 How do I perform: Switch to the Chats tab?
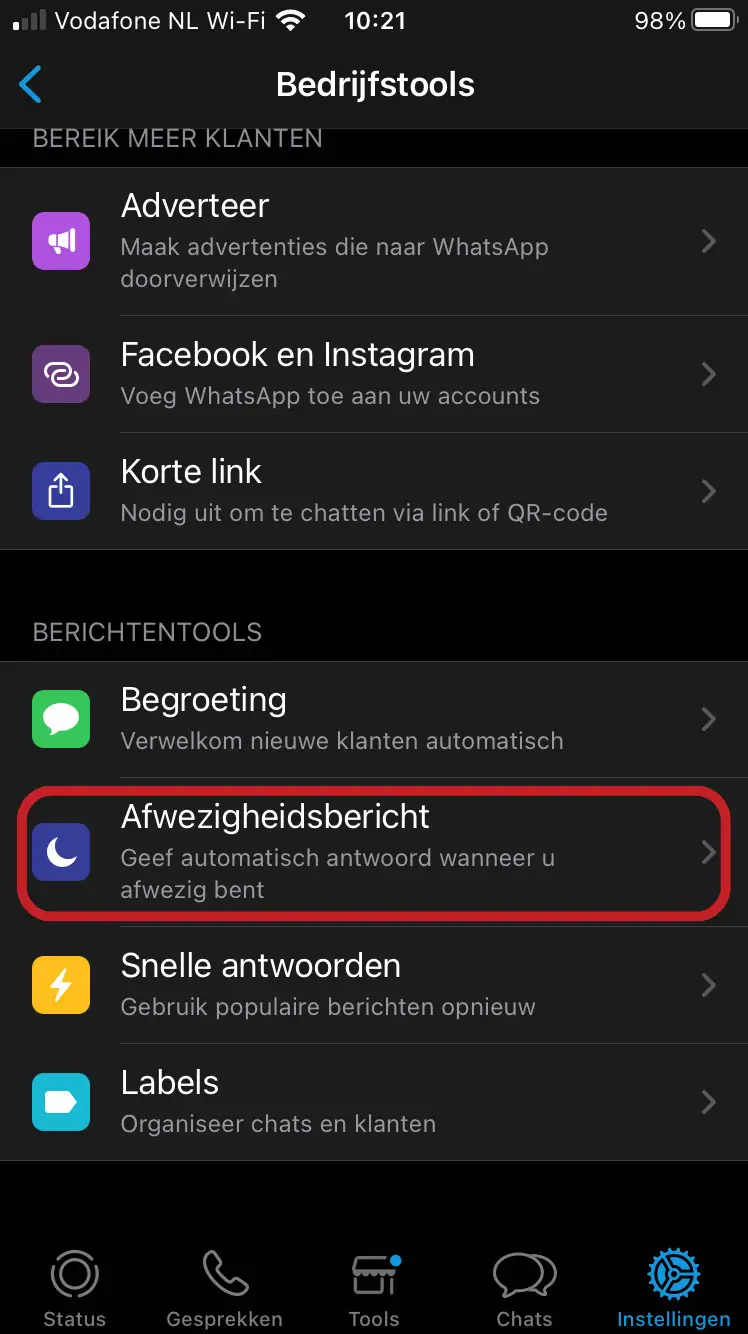coord(524,1288)
